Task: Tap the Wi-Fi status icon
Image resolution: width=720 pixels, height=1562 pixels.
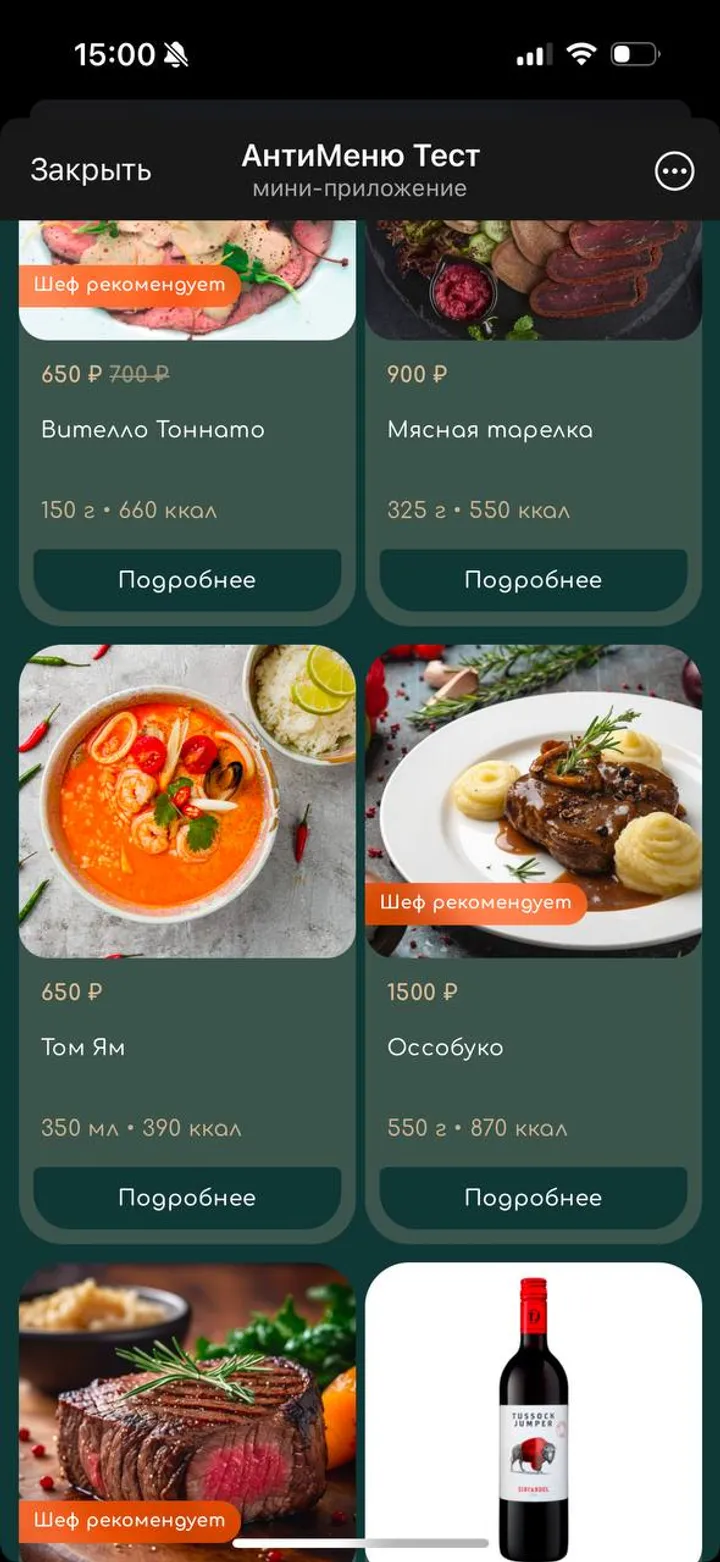Action: coord(580,55)
